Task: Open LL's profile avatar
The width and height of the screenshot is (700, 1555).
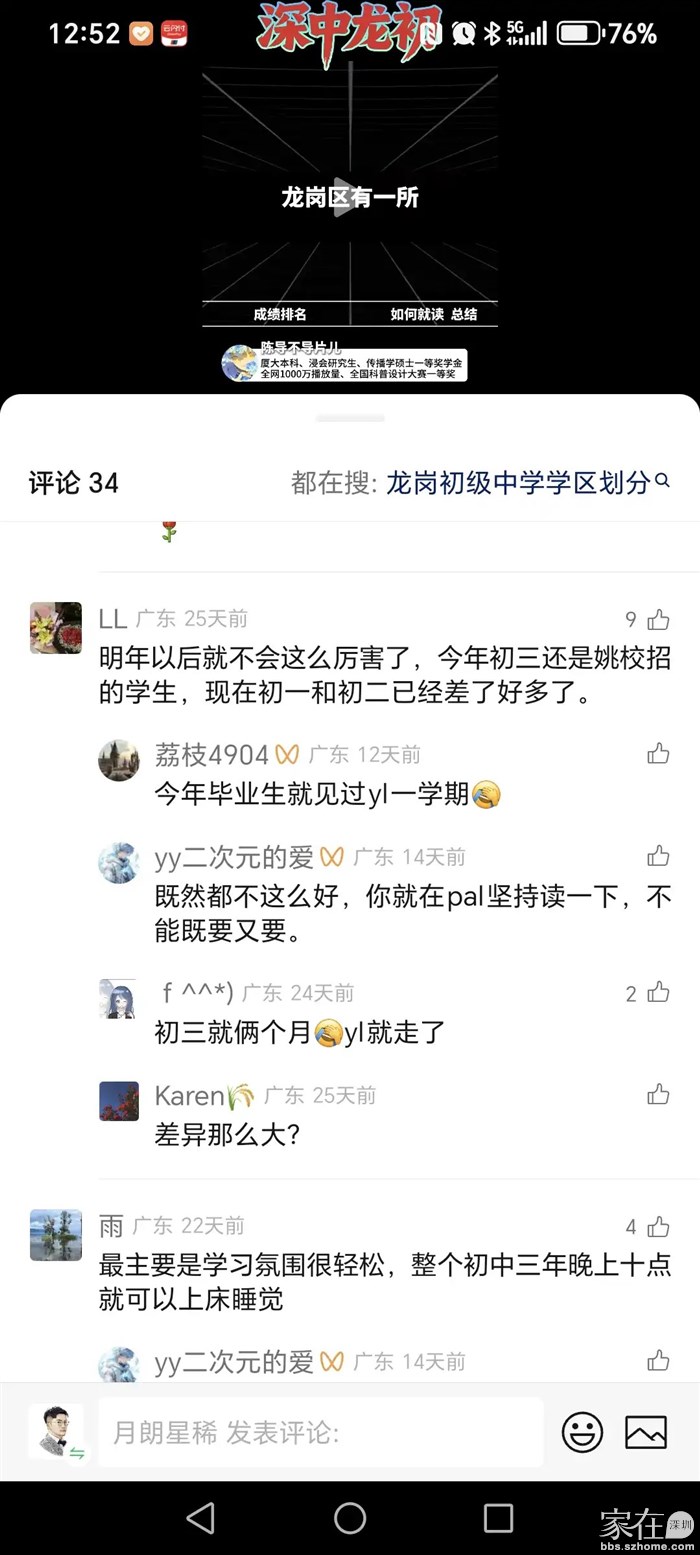Action: tap(56, 628)
